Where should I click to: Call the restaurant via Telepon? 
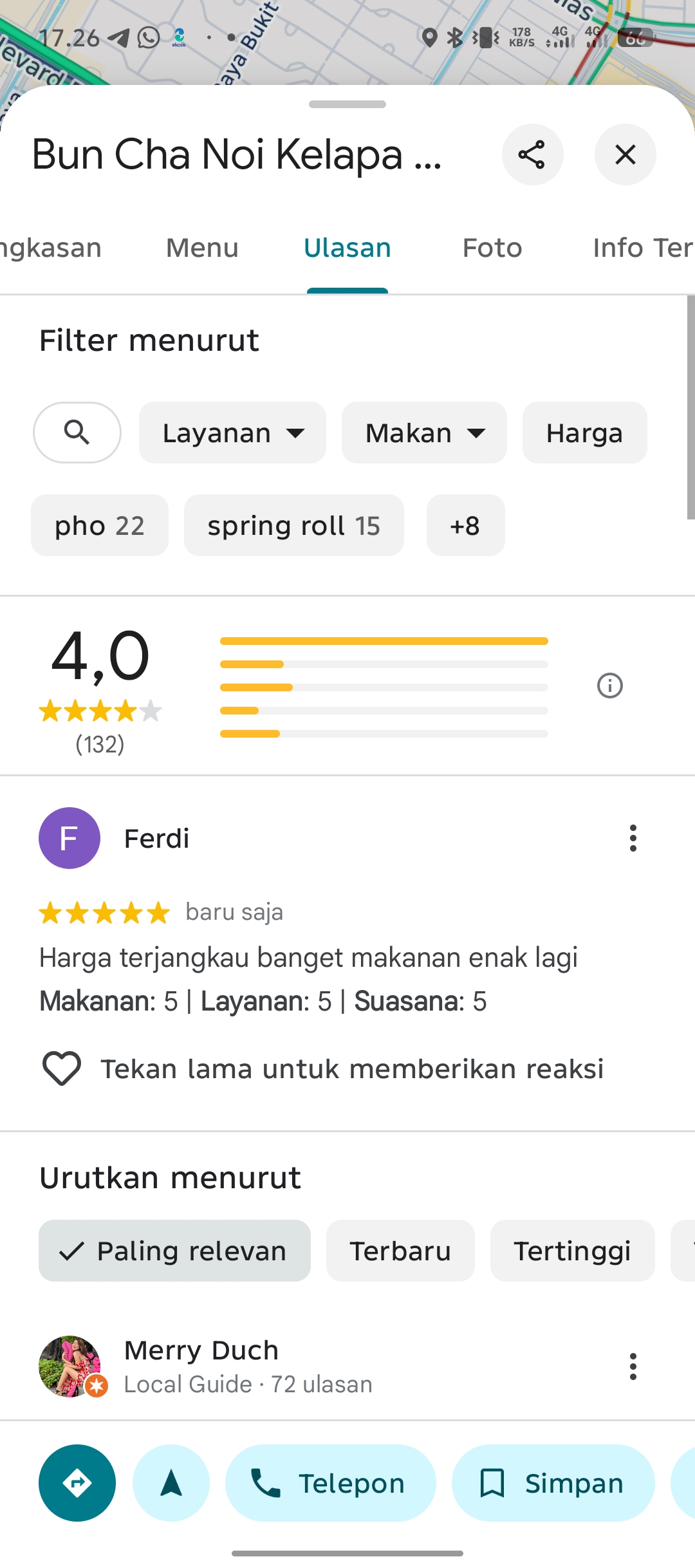[330, 1483]
